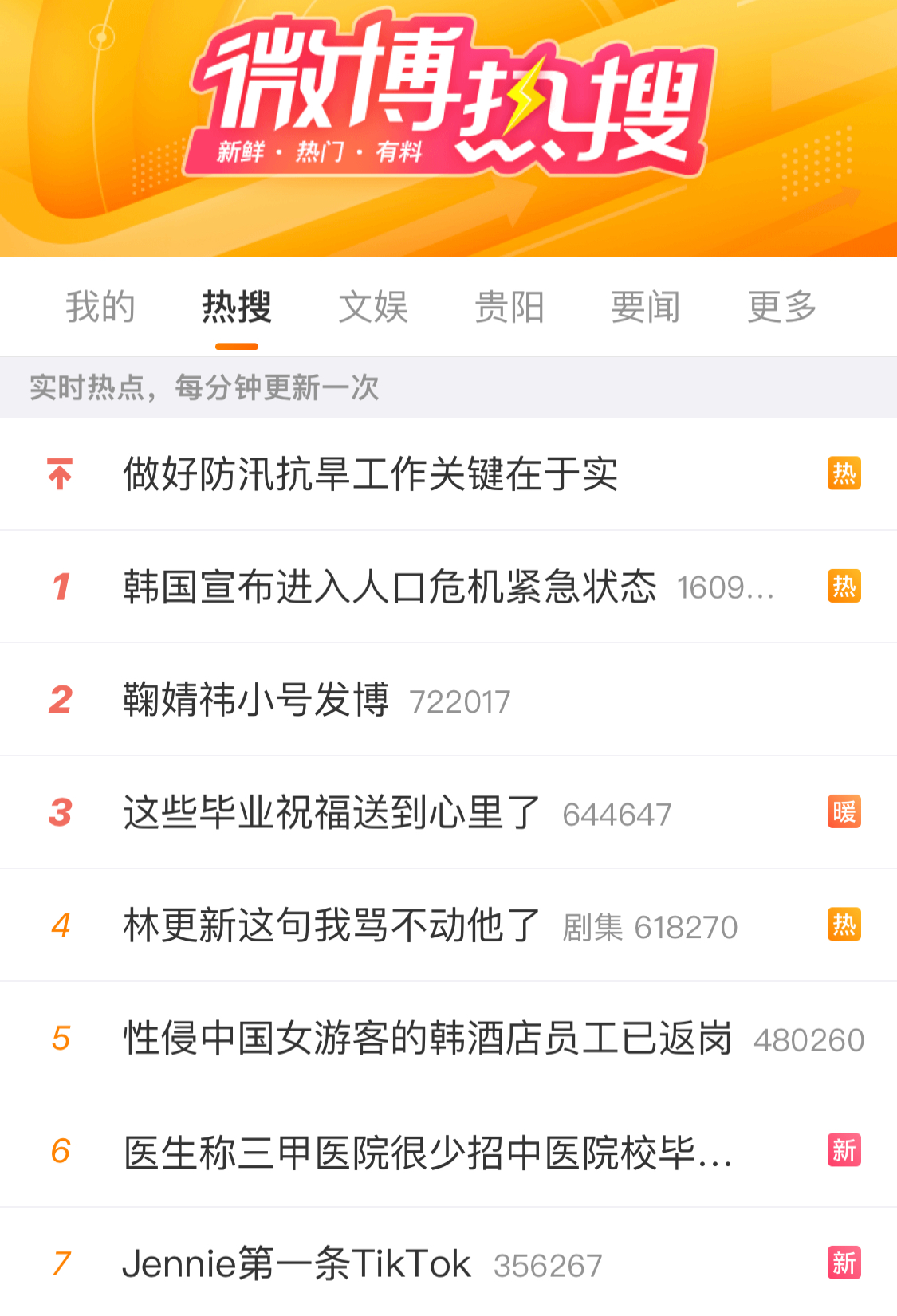Select the 热搜 tab
This screenshot has height=1316, width=897.
[237, 307]
